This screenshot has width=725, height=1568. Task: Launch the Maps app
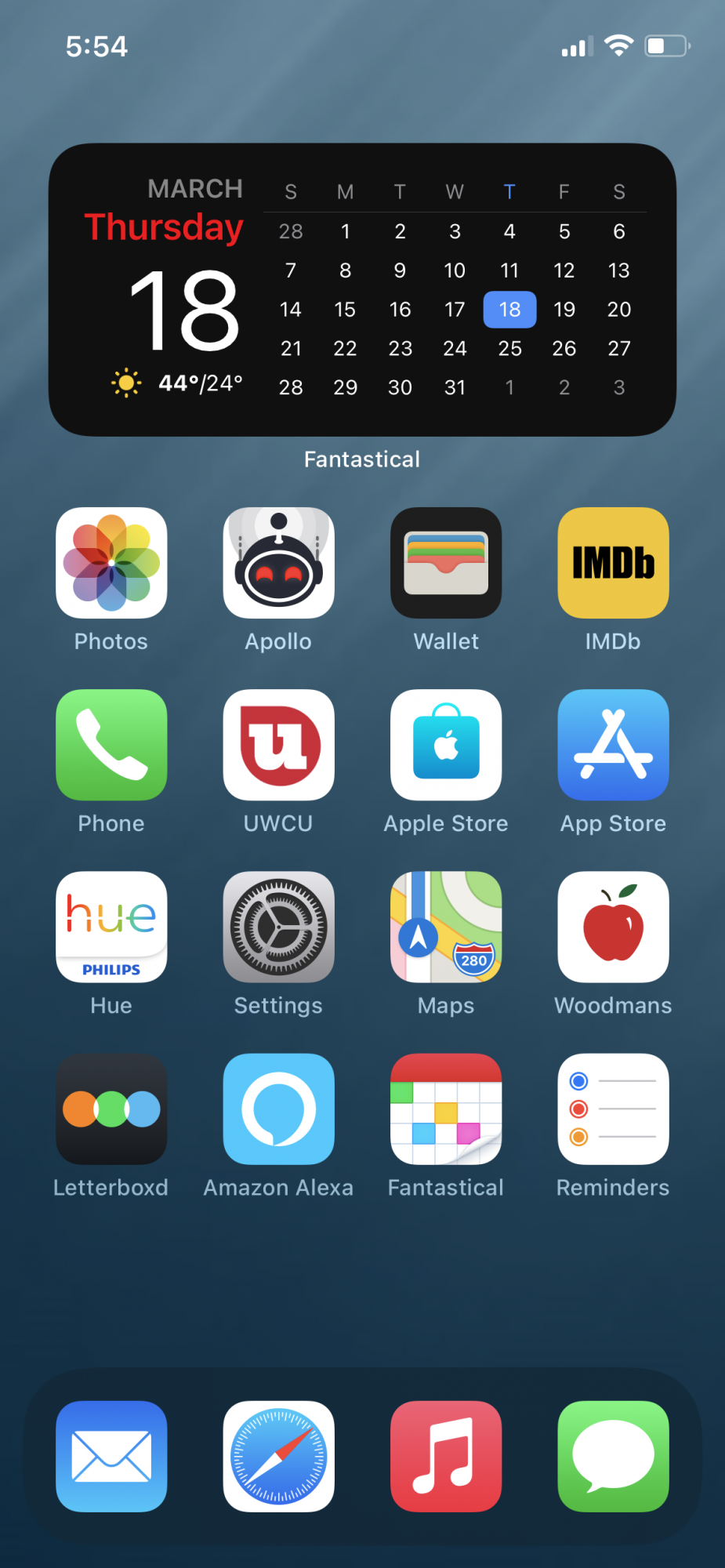[446, 927]
